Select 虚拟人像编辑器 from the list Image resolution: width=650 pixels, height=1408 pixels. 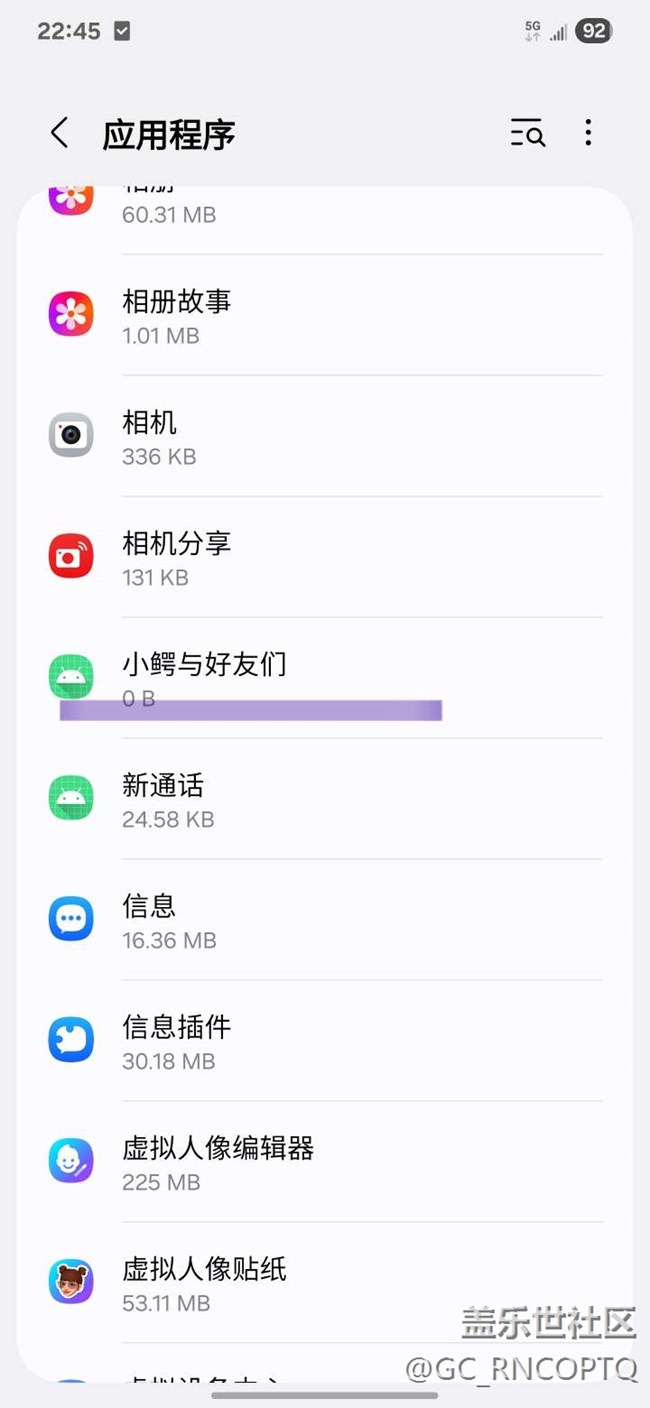(325, 1163)
